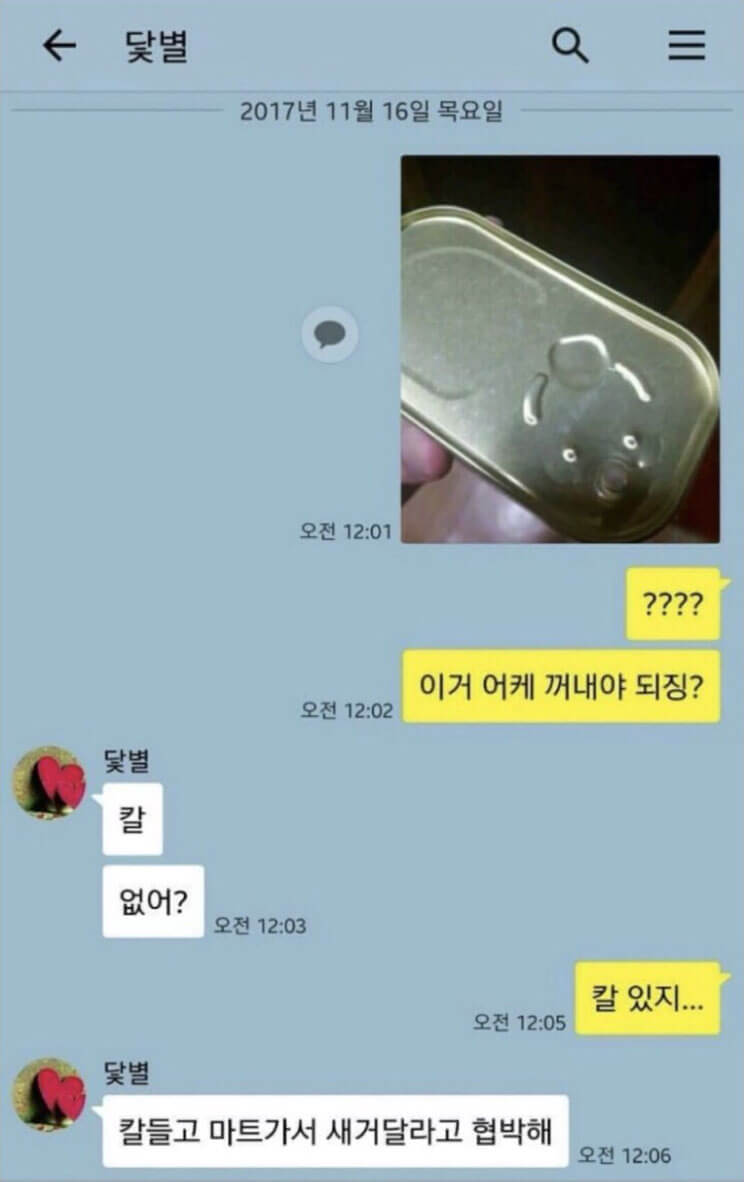Image resolution: width=744 pixels, height=1182 pixels.
Task: Go back from the 닻별 chat
Action: pos(60,46)
